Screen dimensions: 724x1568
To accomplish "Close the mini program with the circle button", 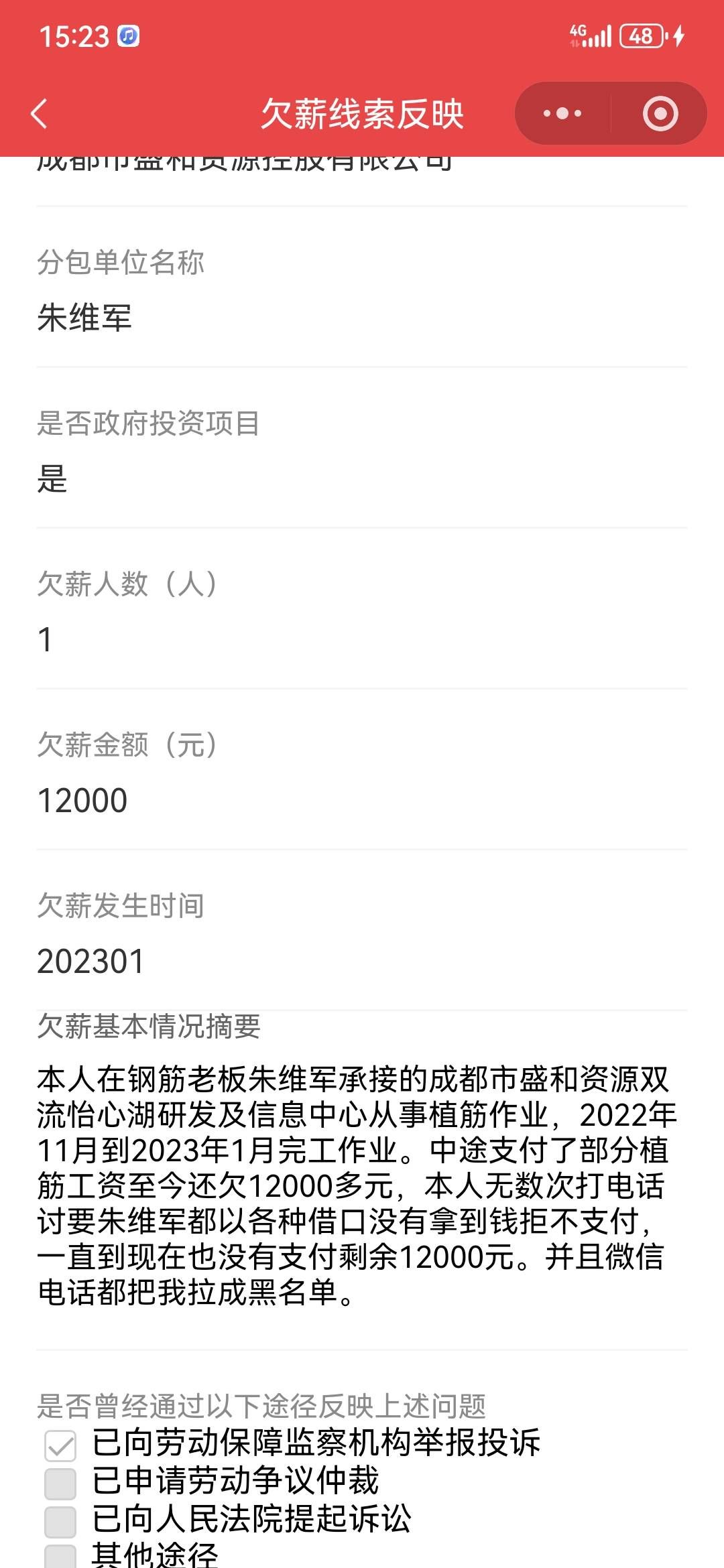I will point(660,114).
